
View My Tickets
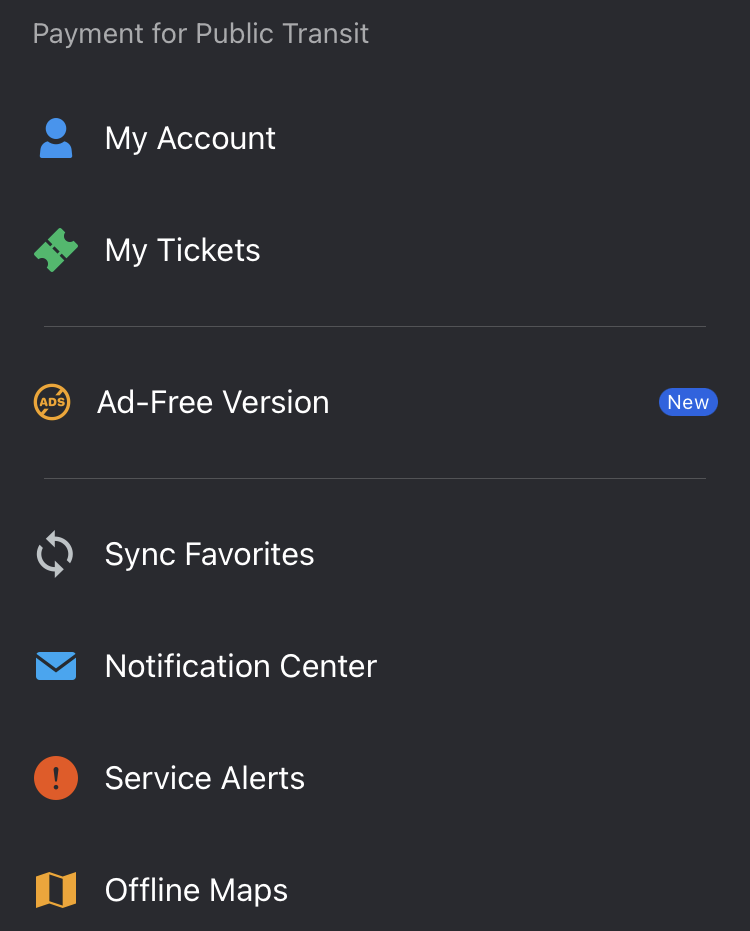point(181,250)
